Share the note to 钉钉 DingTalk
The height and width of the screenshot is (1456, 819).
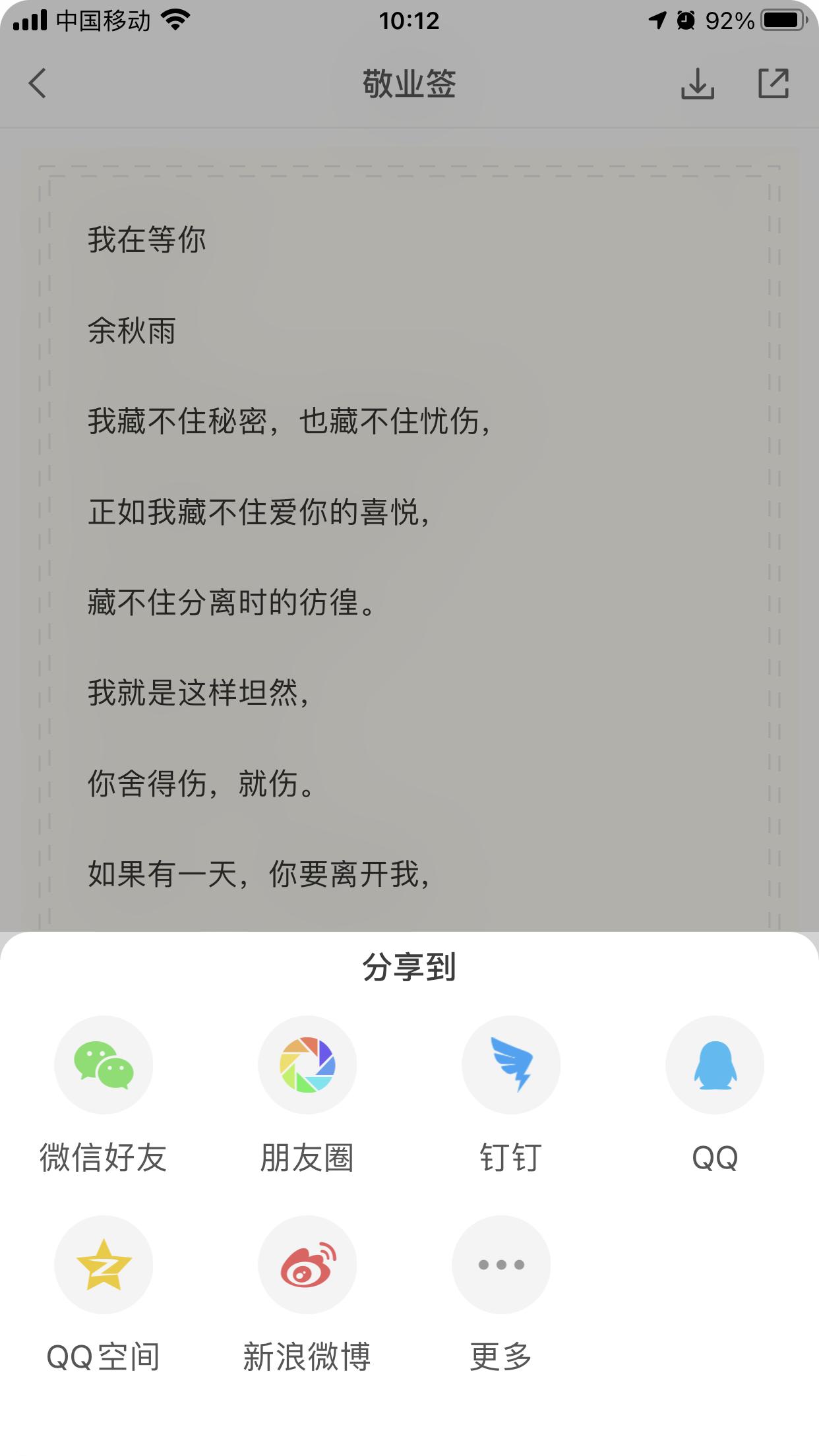click(511, 1063)
